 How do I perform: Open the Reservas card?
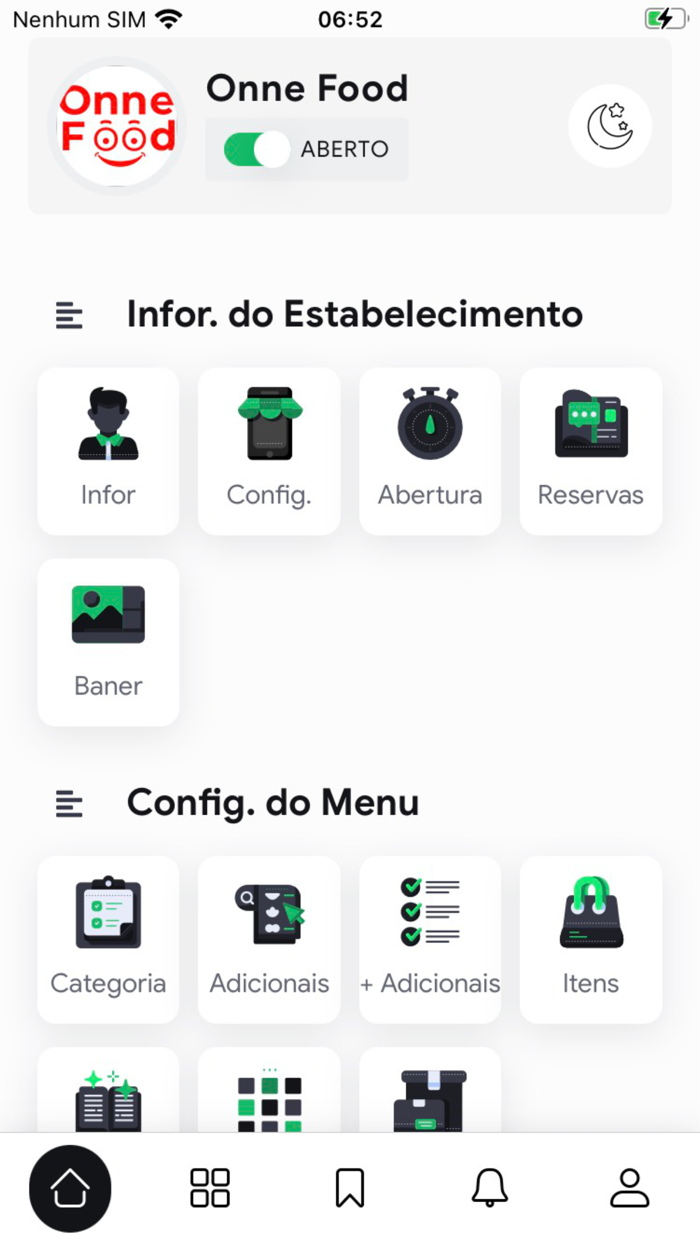(x=591, y=451)
